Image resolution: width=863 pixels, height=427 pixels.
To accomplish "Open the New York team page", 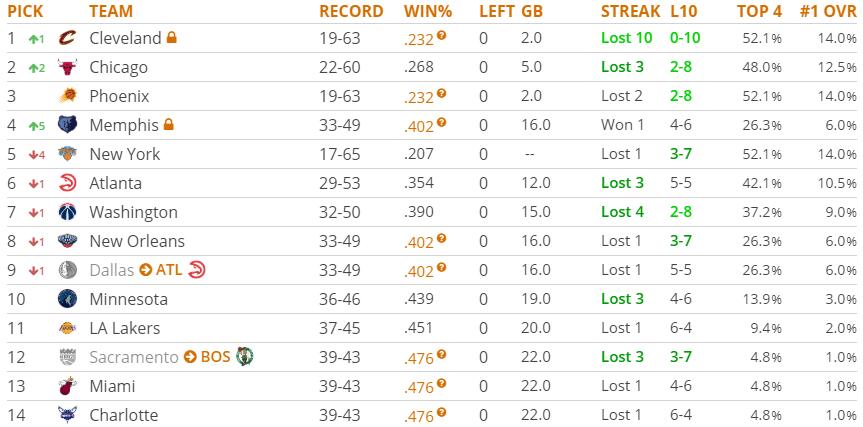I will point(124,154).
